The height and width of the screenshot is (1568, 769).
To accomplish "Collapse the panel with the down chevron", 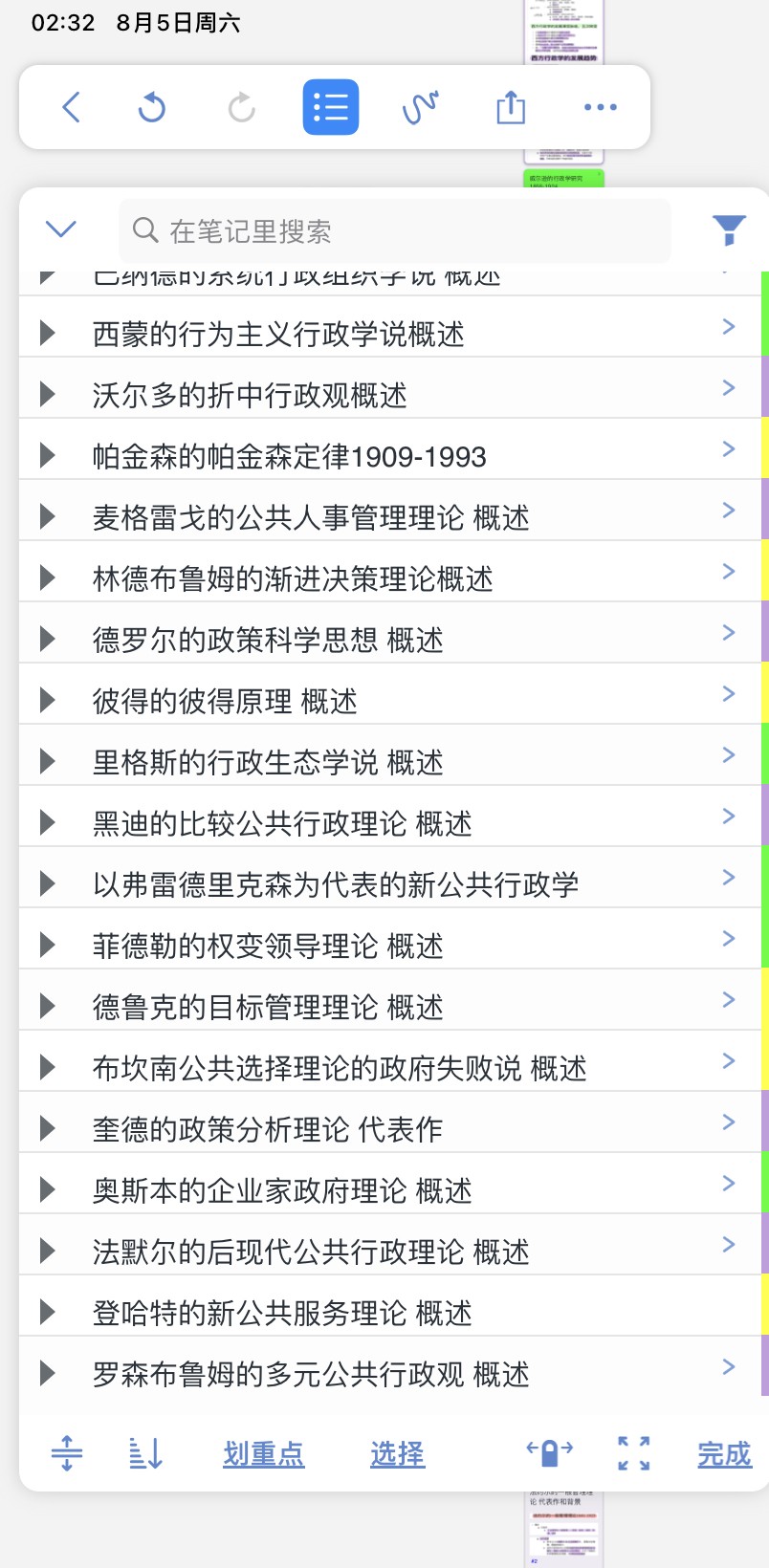I will (x=61, y=229).
